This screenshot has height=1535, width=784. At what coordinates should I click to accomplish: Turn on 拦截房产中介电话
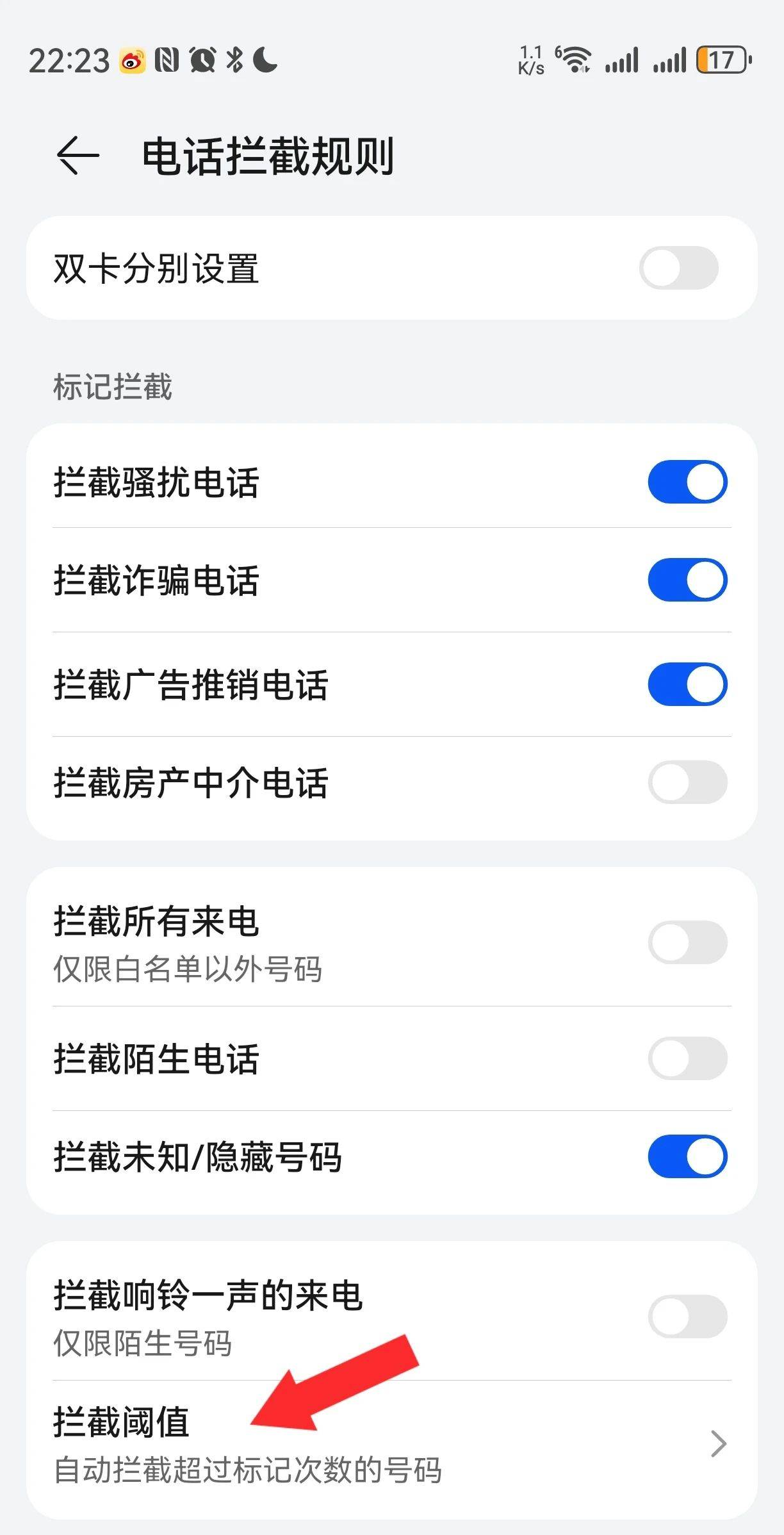point(687,782)
